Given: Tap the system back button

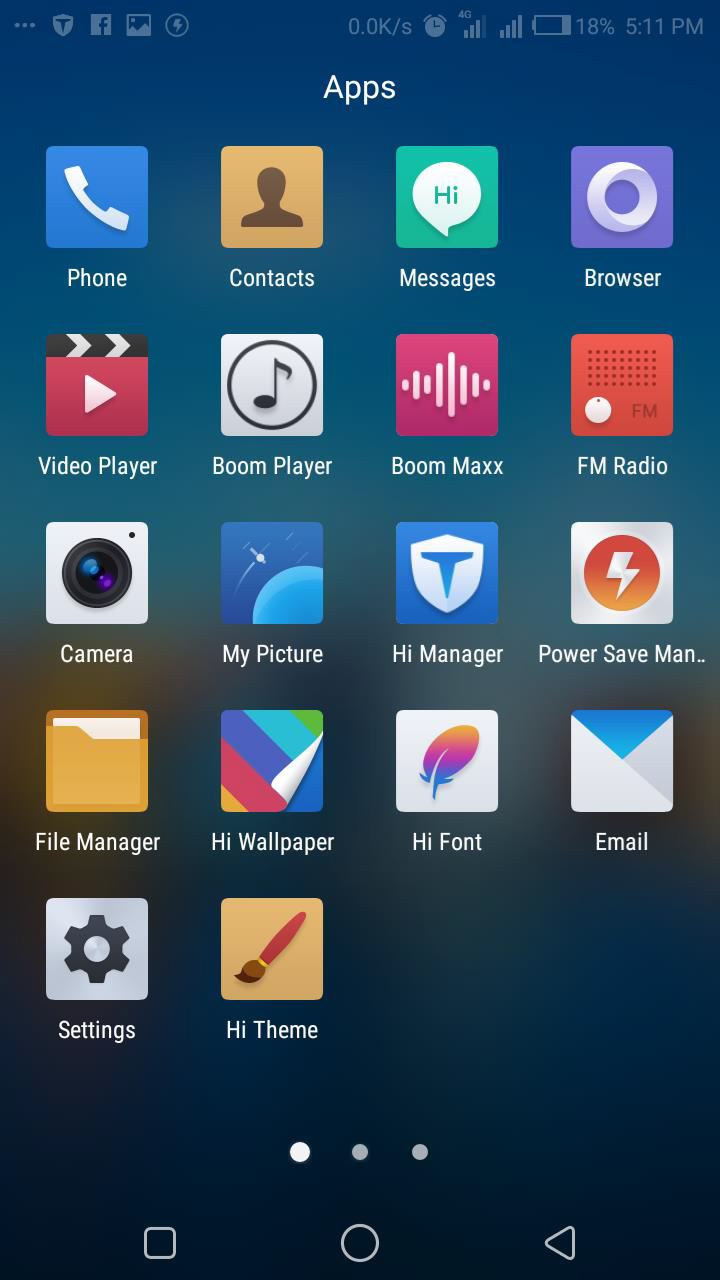Looking at the screenshot, I should coord(560,1243).
